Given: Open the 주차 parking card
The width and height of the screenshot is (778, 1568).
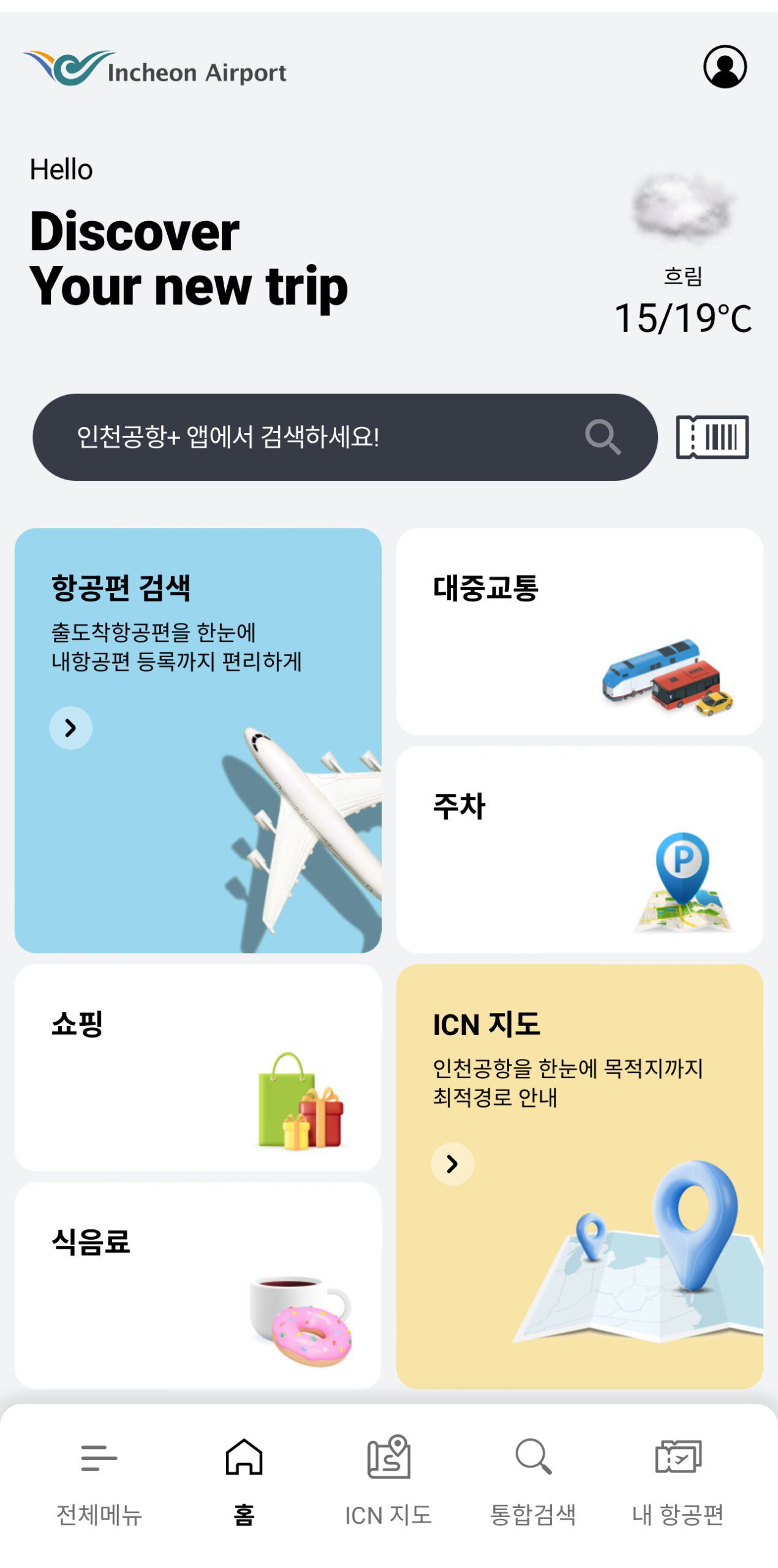Looking at the screenshot, I should pyautogui.click(x=579, y=849).
